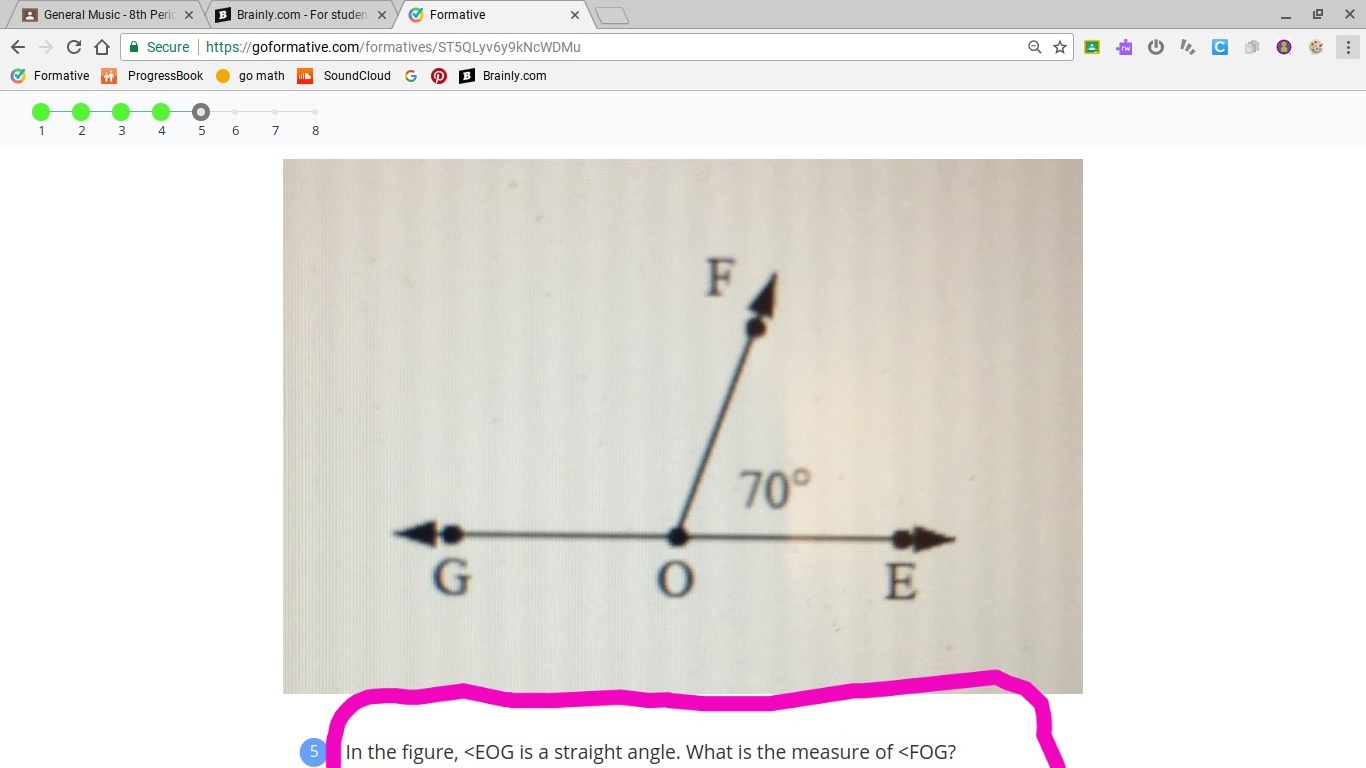
Task: Reload the current page
Action: (x=73, y=47)
